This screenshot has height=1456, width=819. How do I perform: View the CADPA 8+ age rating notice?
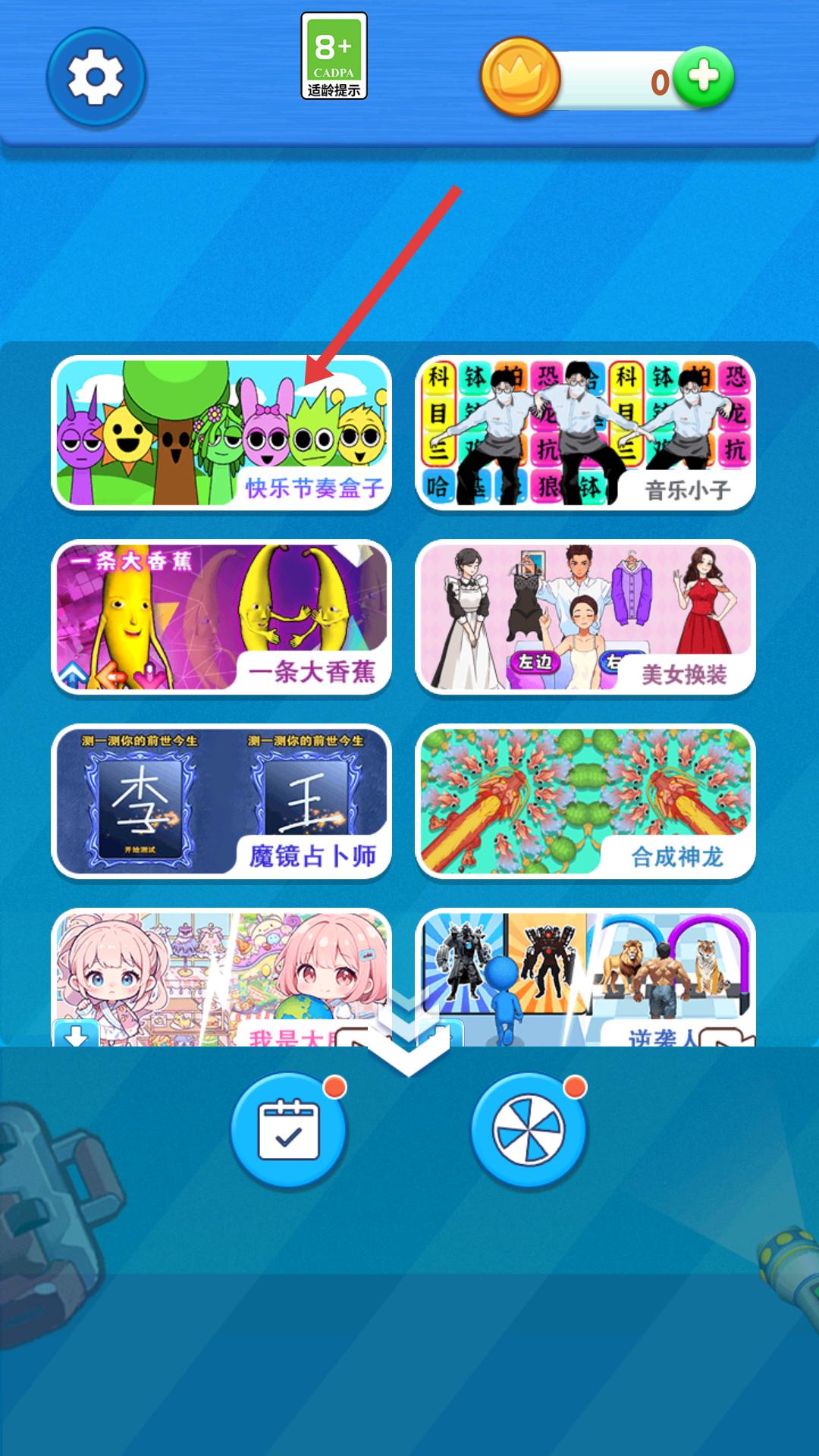click(x=334, y=56)
